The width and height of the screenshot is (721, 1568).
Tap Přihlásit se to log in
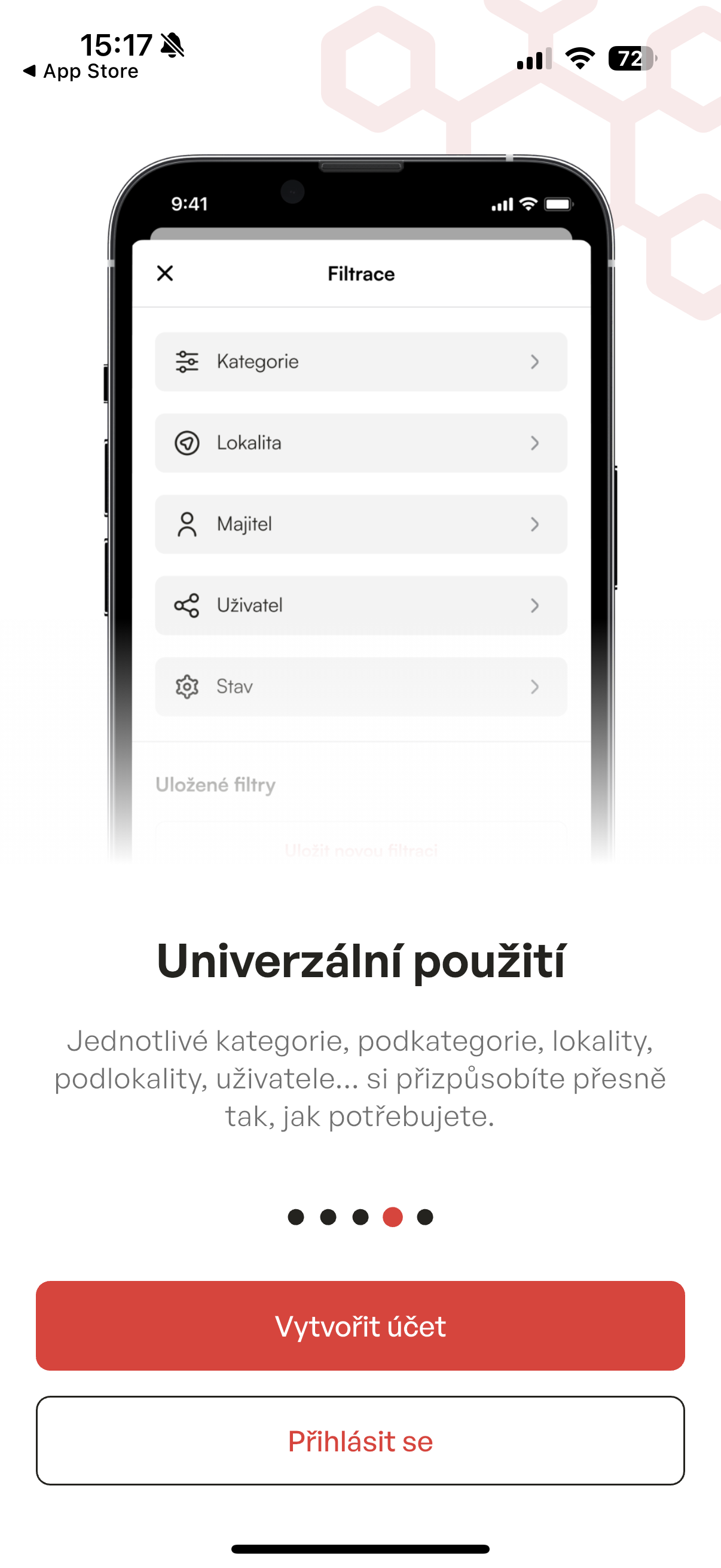pos(360,1440)
